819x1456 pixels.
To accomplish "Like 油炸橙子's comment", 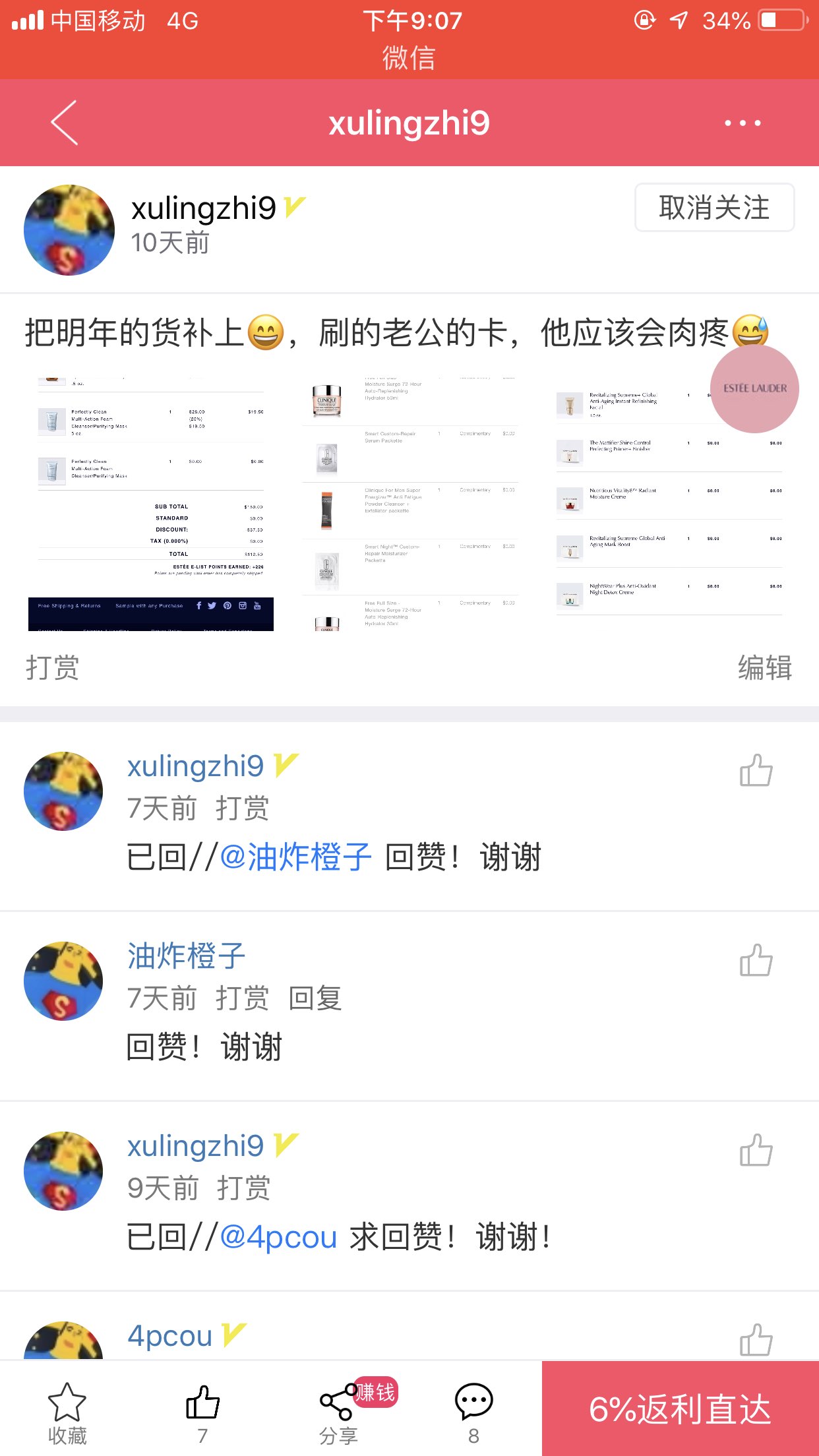I will pyautogui.click(x=756, y=960).
